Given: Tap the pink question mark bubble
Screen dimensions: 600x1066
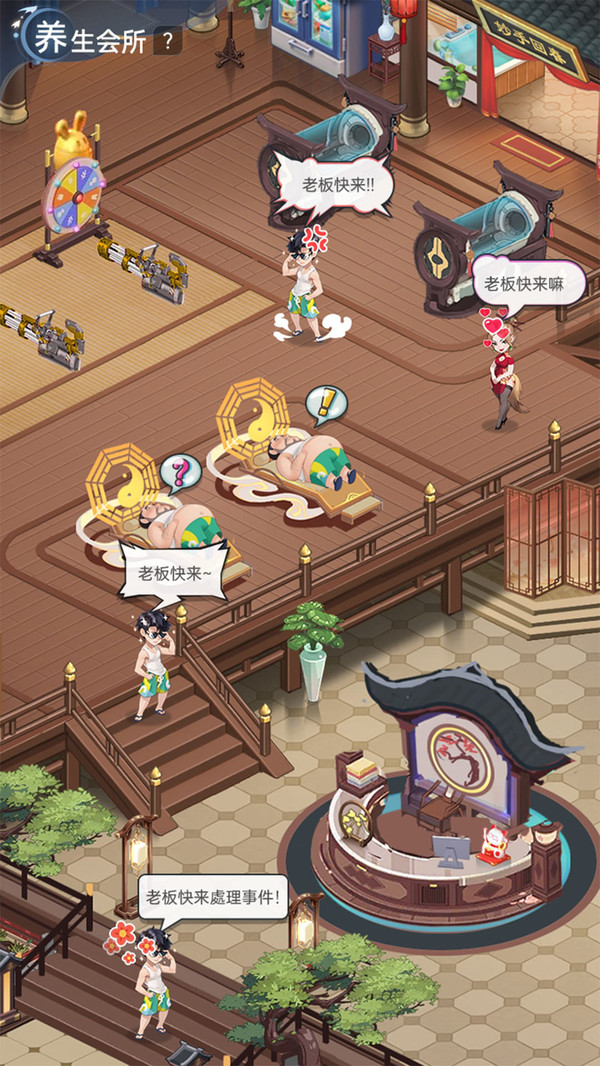Looking at the screenshot, I should pos(180,473).
